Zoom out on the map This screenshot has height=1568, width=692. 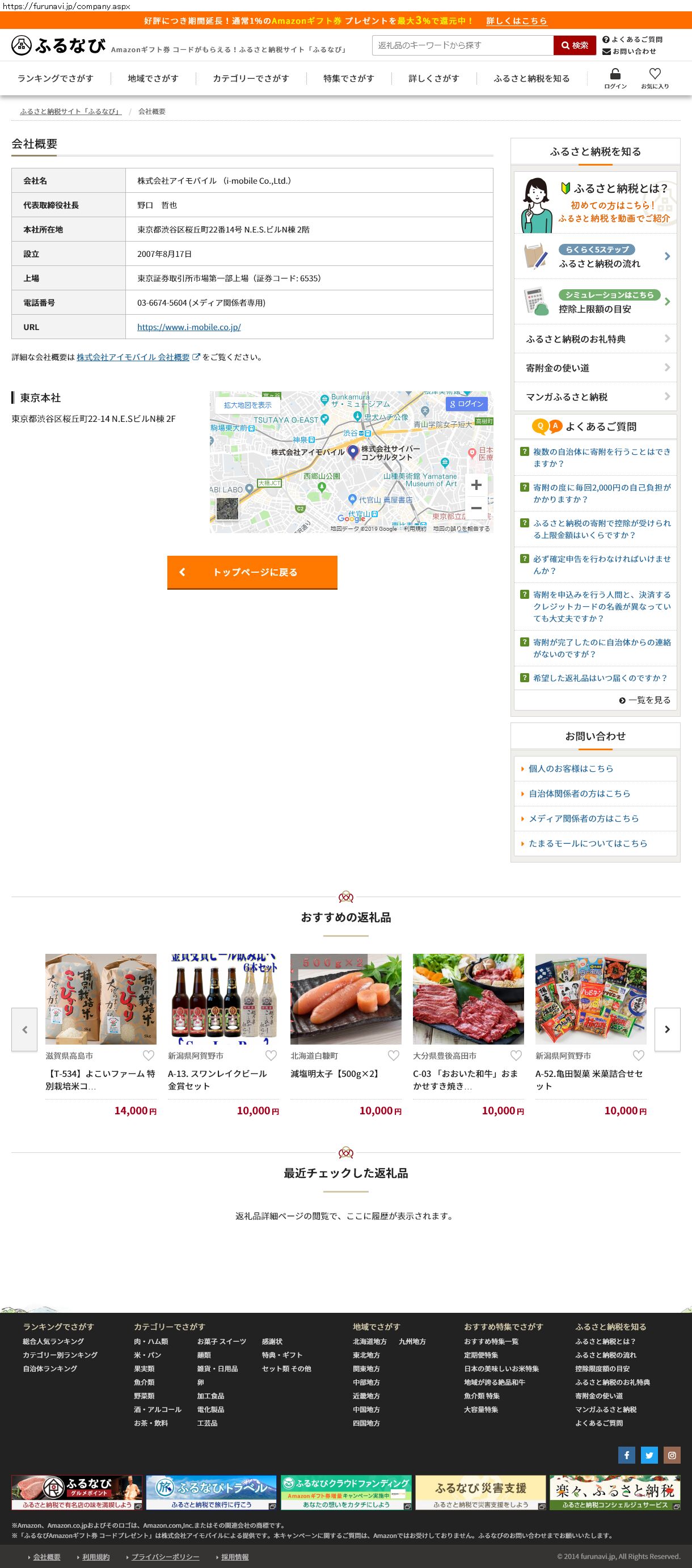(x=476, y=508)
